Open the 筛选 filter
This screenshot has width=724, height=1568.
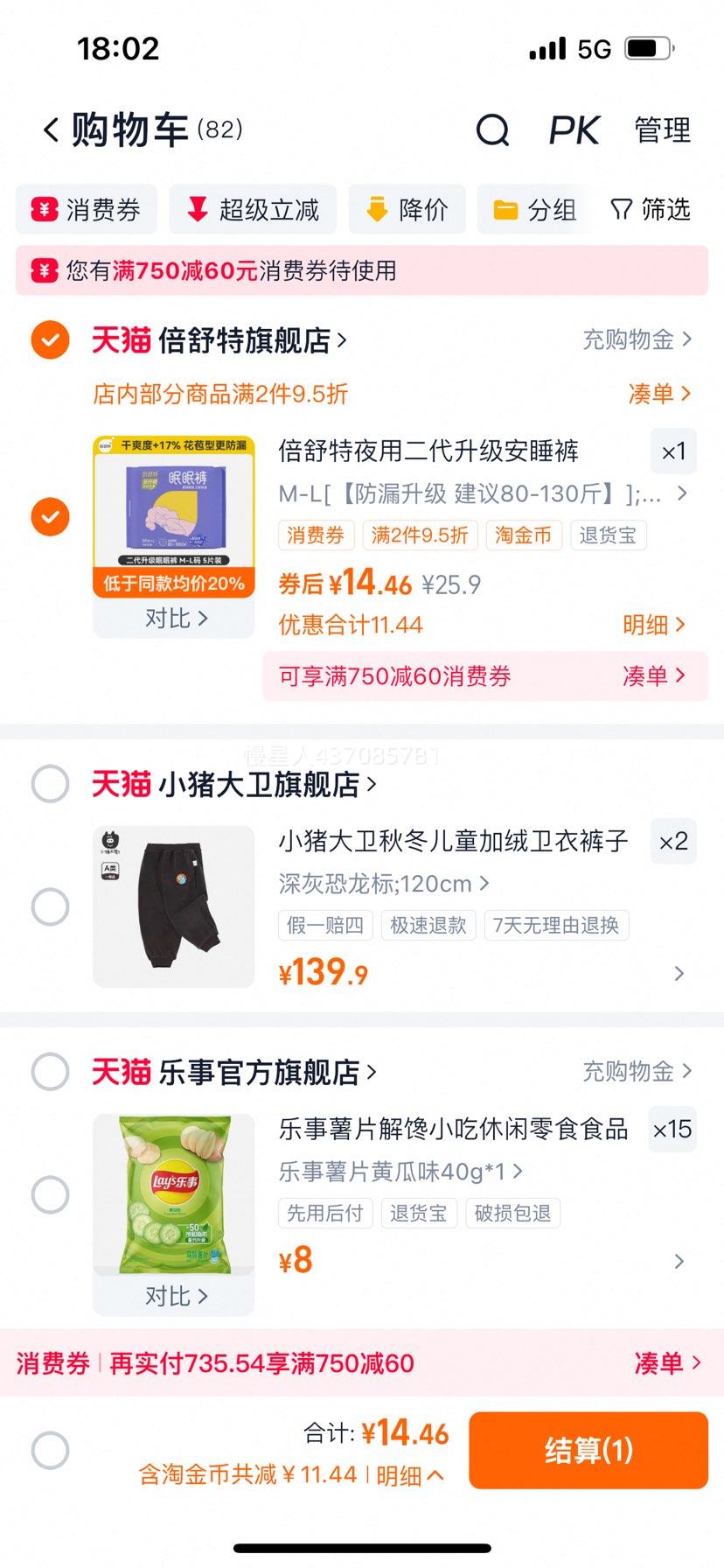pyautogui.click(x=651, y=210)
